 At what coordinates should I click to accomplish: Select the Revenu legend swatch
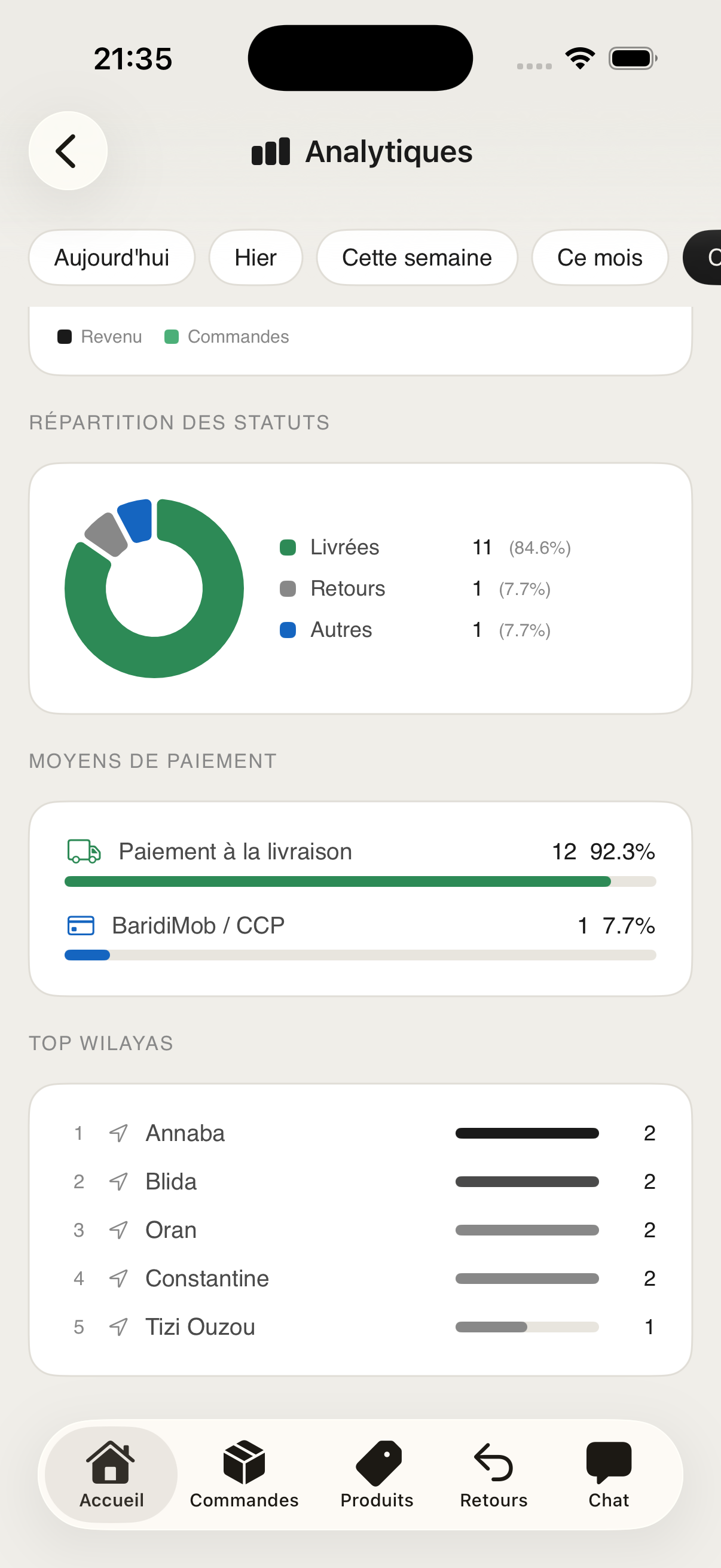click(65, 335)
